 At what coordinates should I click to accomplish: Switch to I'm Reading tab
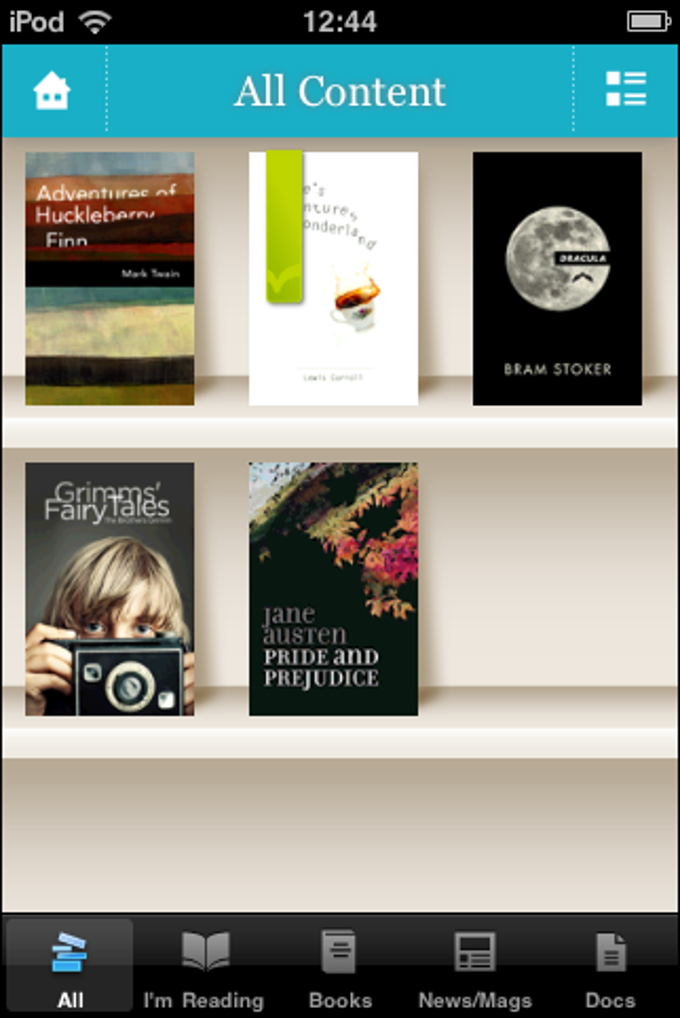204,966
